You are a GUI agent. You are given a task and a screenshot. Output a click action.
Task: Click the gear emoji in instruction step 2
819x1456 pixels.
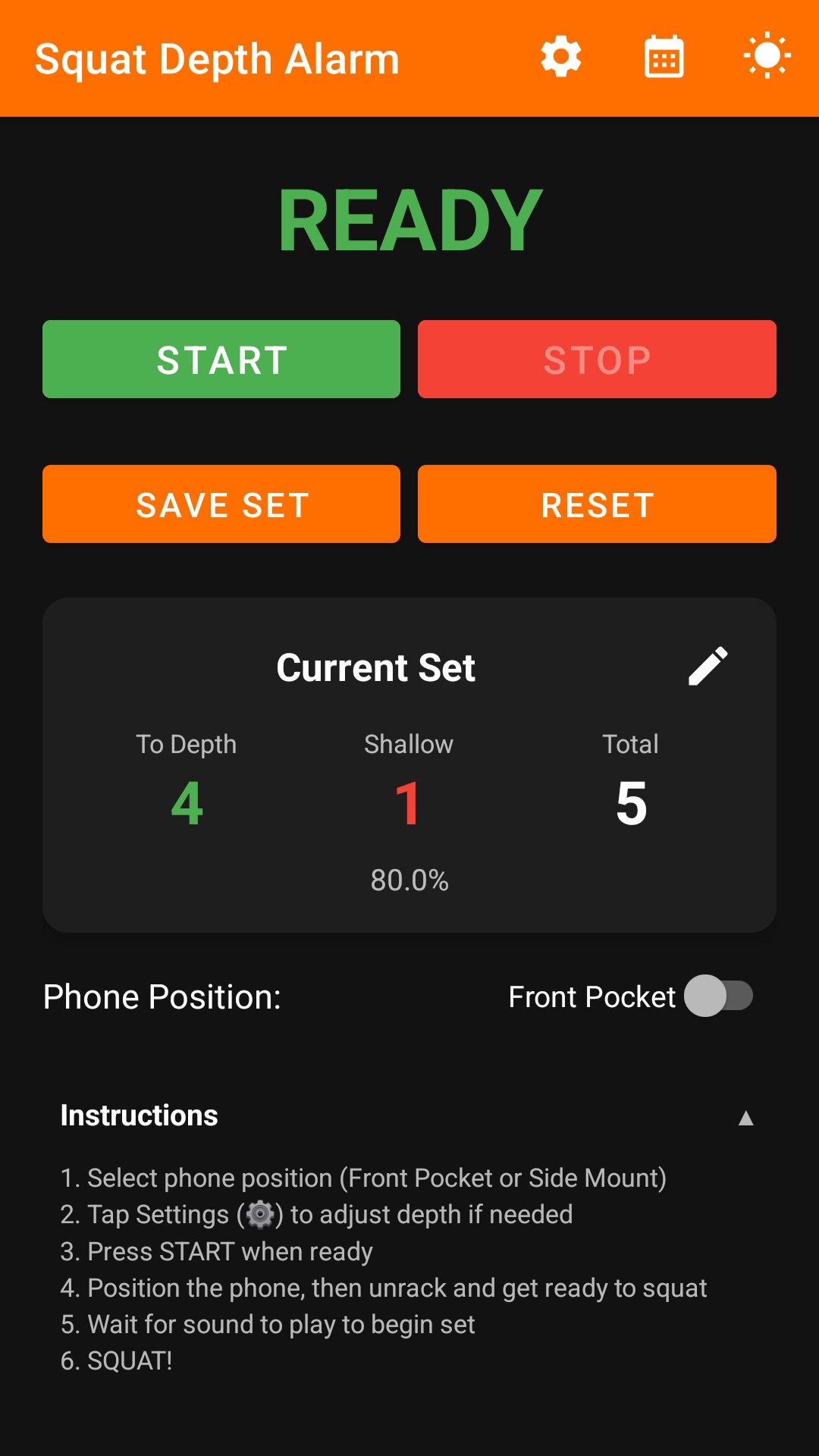(259, 1214)
